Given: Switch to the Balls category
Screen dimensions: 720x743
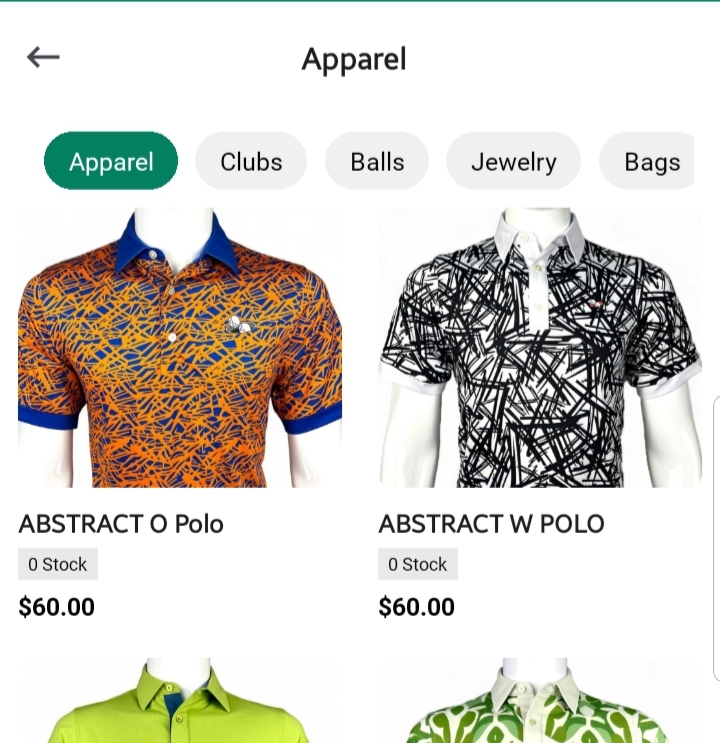Looking at the screenshot, I should [377, 161].
